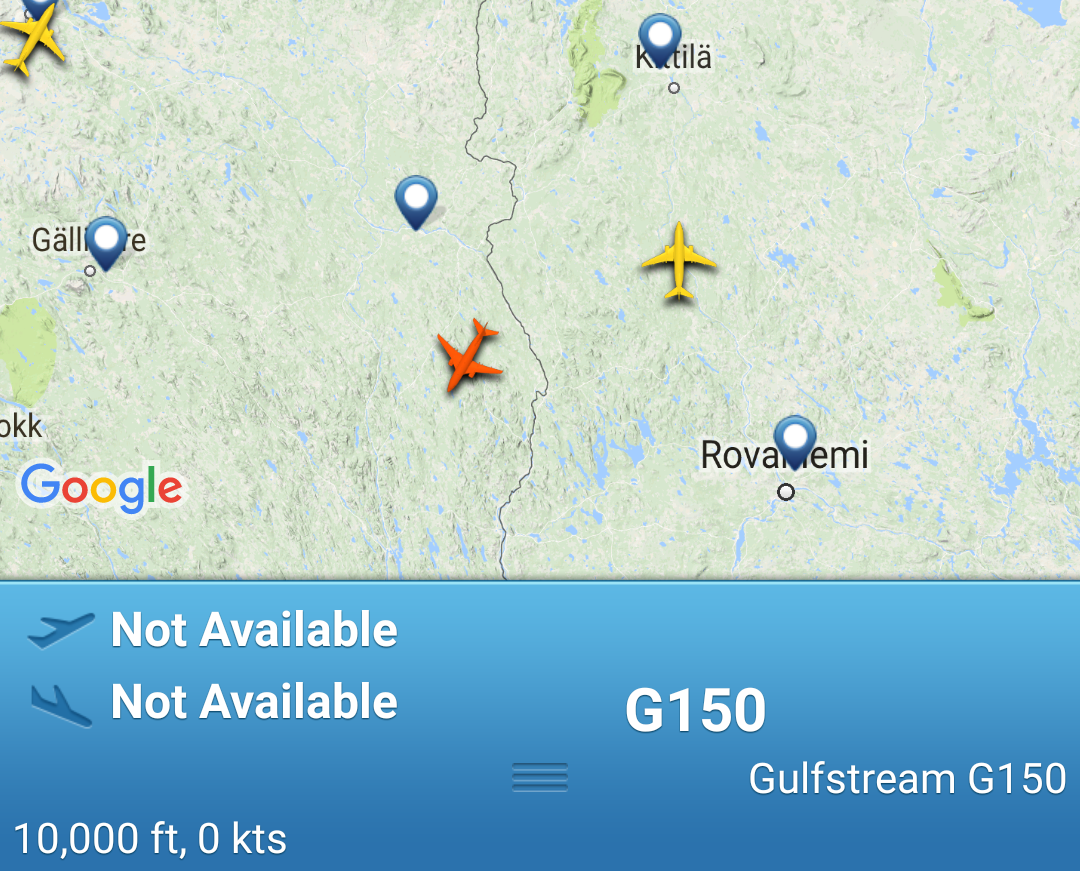The image size is (1080, 871).
Task: Expand the flight info panel handle
Action: (x=540, y=776)
